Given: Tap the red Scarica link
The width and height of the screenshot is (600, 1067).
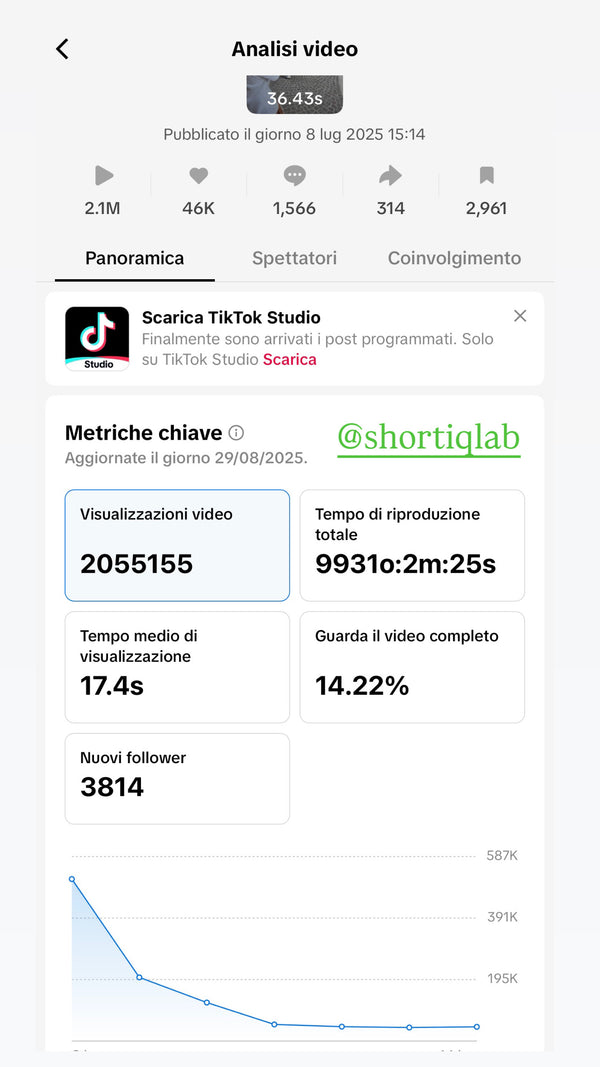Looking at the screenshot, I should [290, 360].
